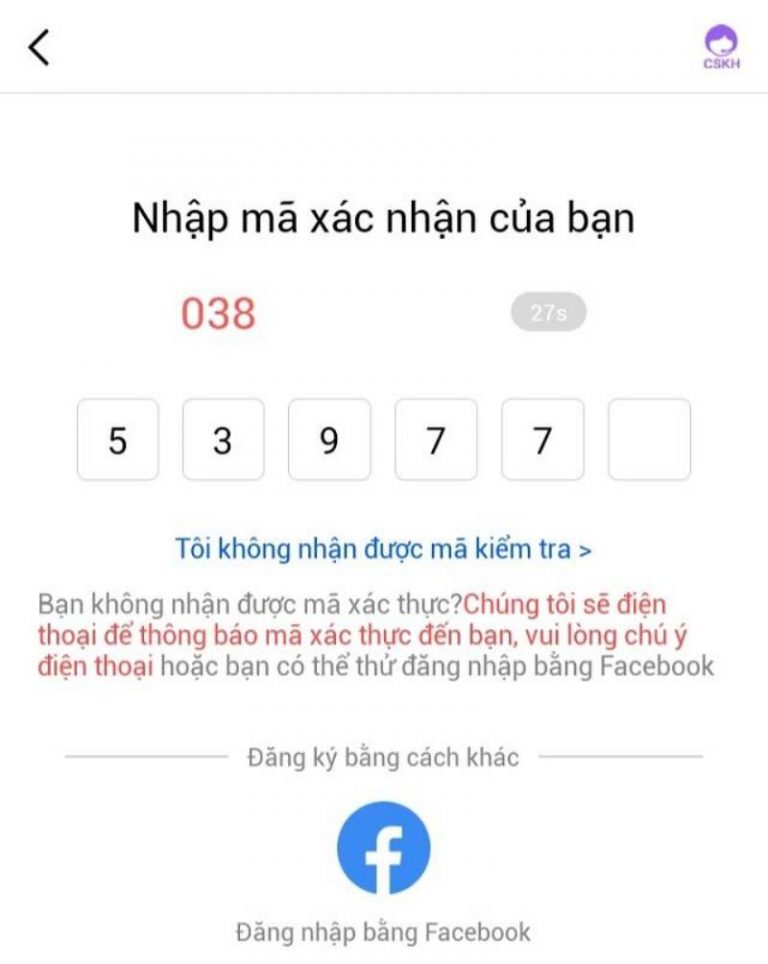Image resolution: width=768 pixels, height=964 pixels.
Task: Open CSKH customer support
Action: pyautogui.click(x=720, y=48)
